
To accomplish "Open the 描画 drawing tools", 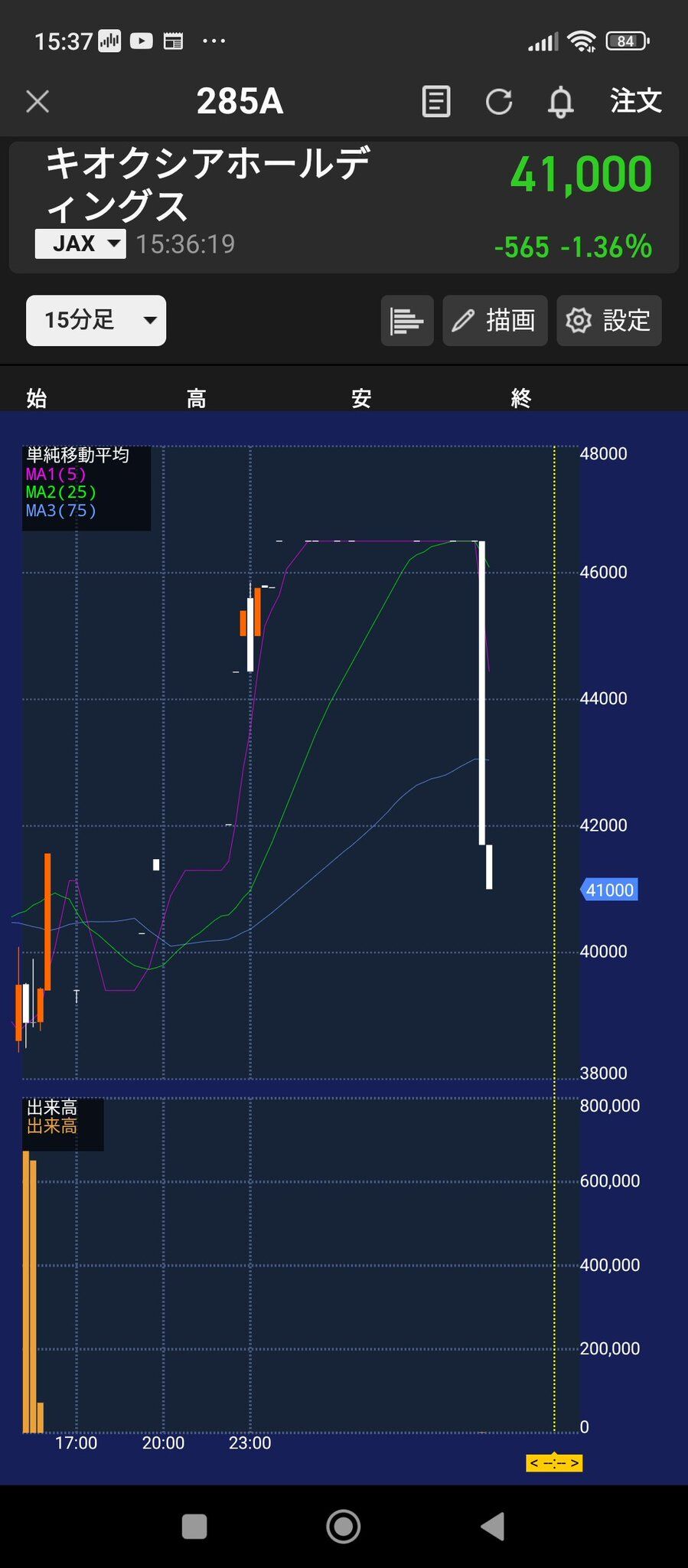I will pos(495,320).
